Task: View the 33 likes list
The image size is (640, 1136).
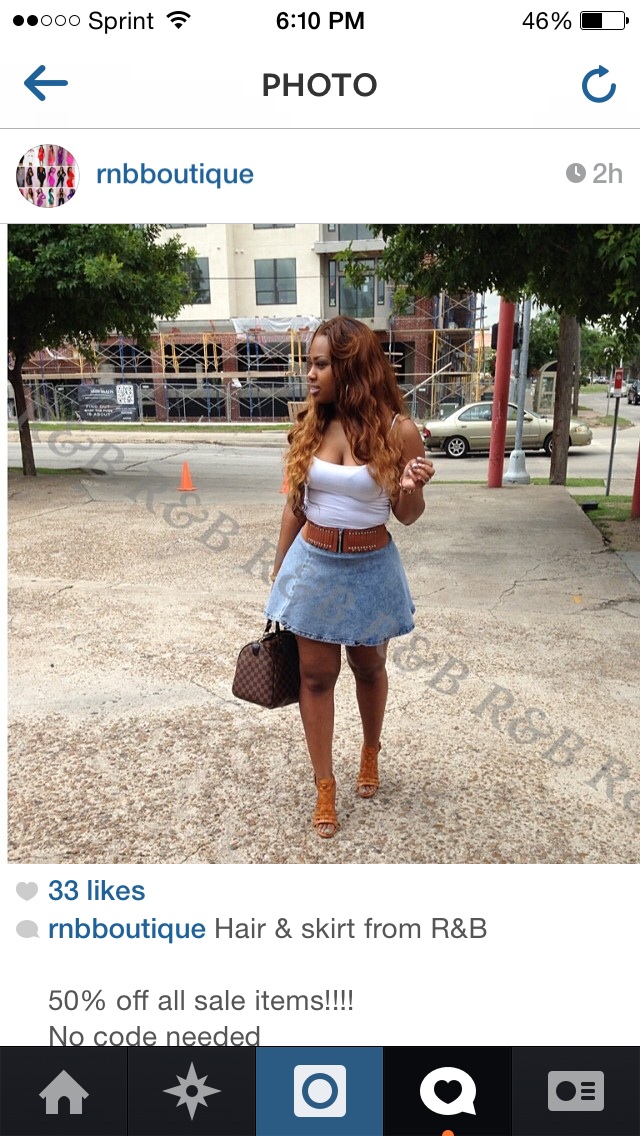Action: tap(96, 890)
